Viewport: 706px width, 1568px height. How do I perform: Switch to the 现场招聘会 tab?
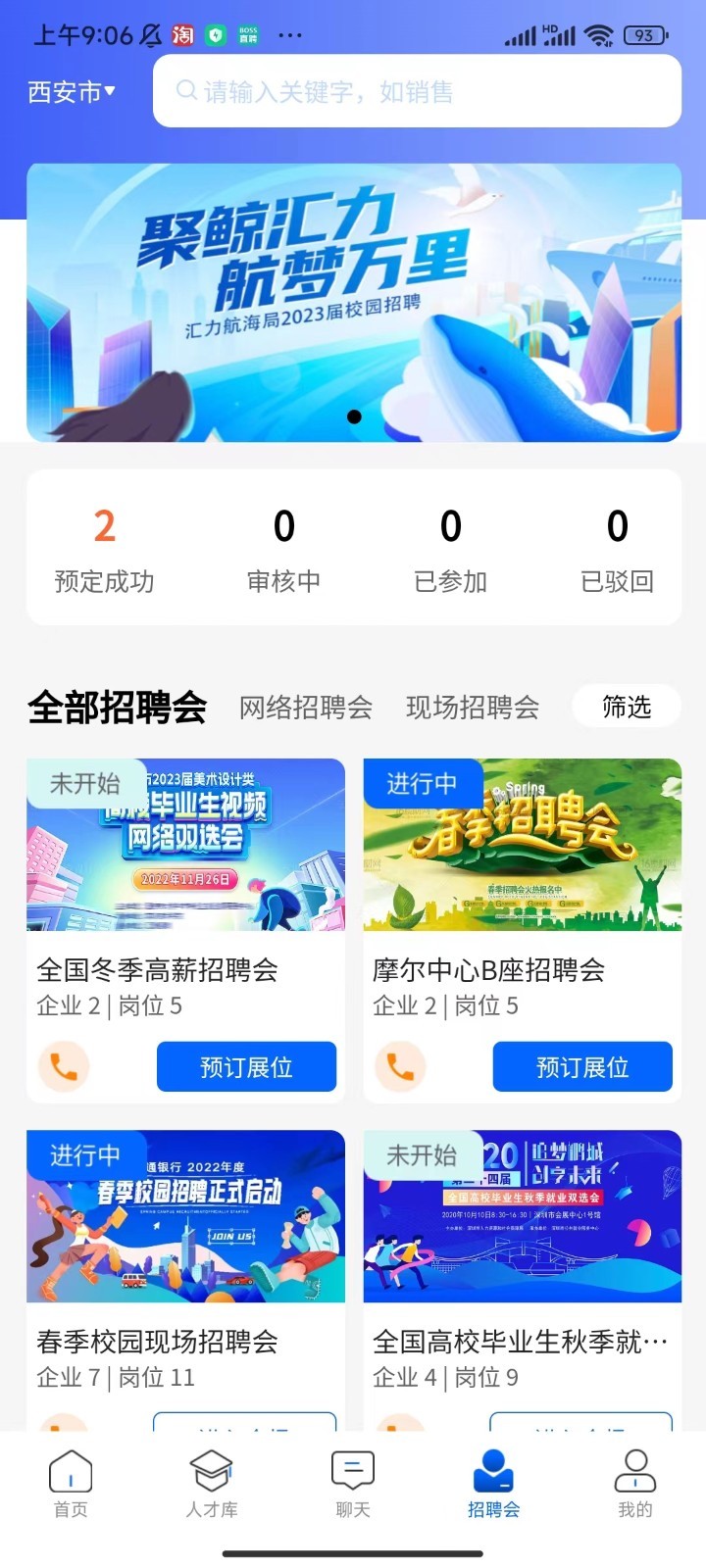click(x=474, y=707)
